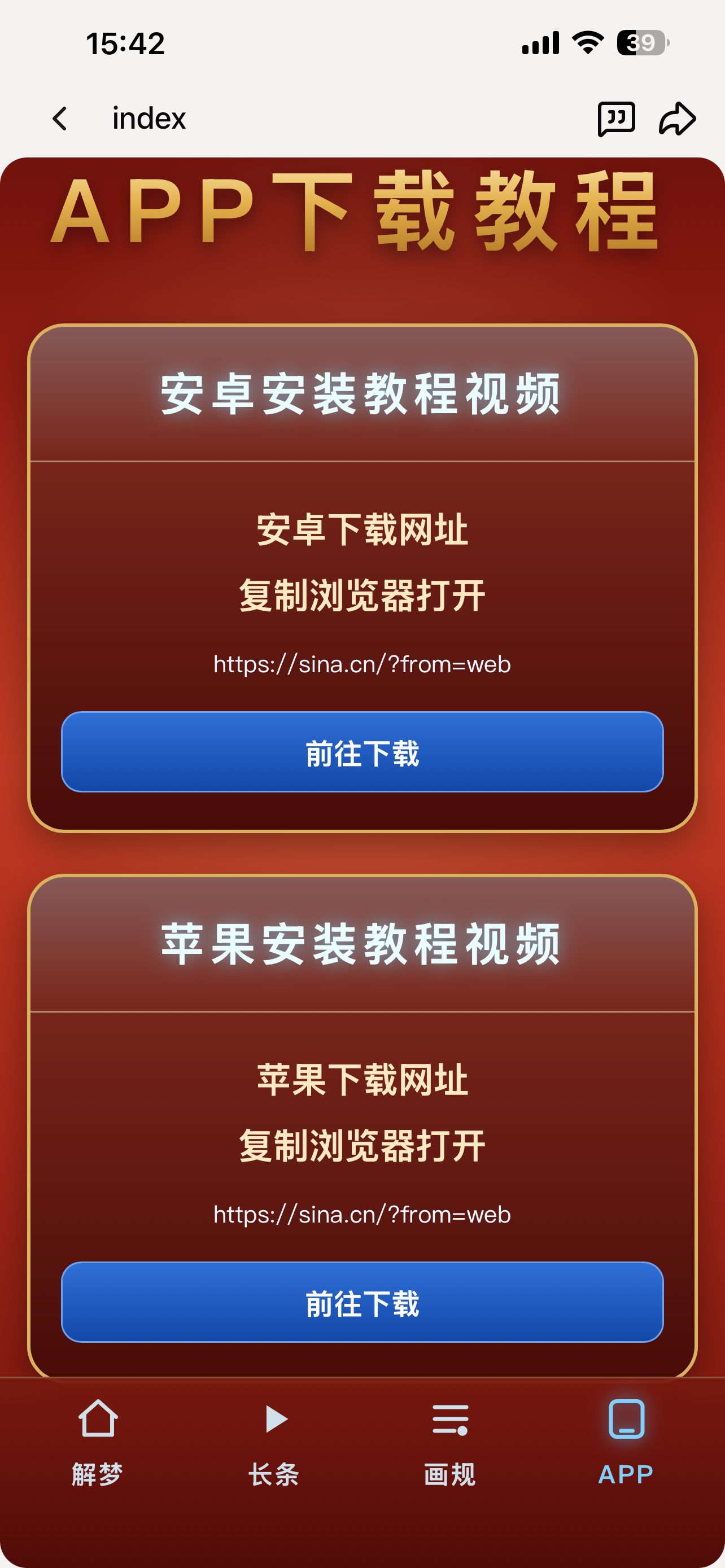Viewport: 725px width, 1568px height.
Task: Open the quote comment icon in header
Action: [616, 119]
